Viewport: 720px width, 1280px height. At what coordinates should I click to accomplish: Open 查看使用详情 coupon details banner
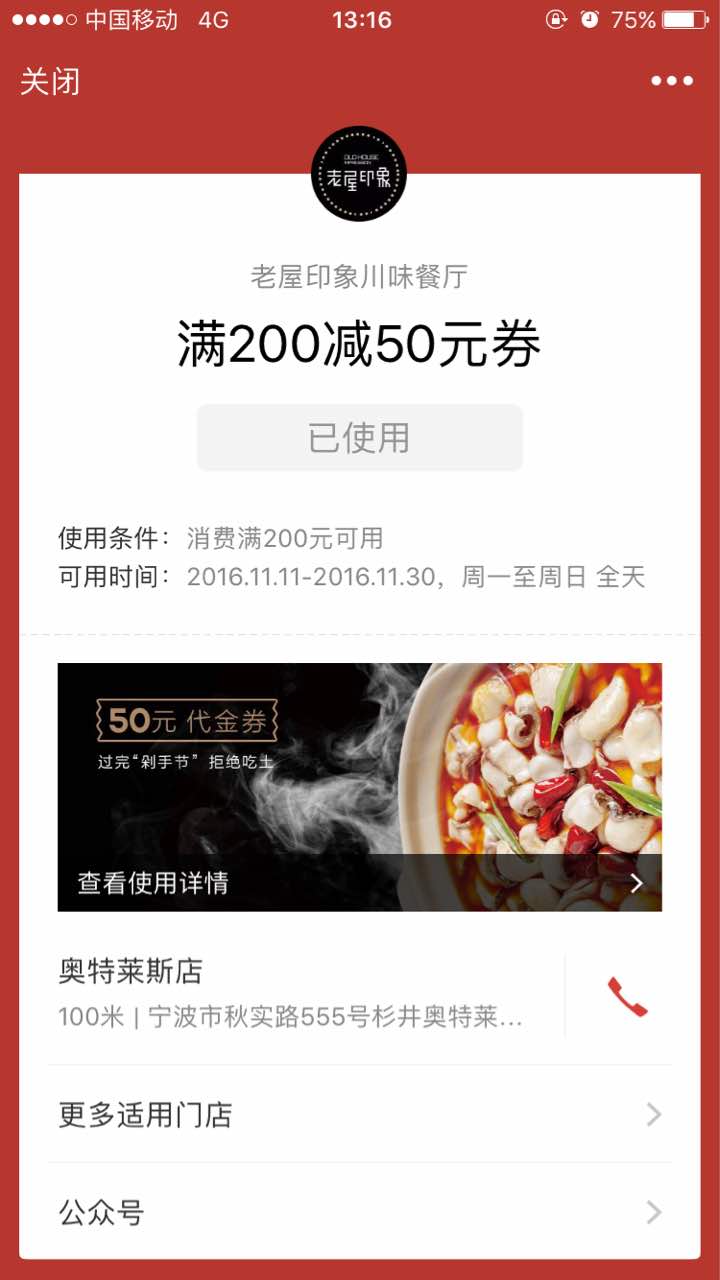(x=359, y=882)
